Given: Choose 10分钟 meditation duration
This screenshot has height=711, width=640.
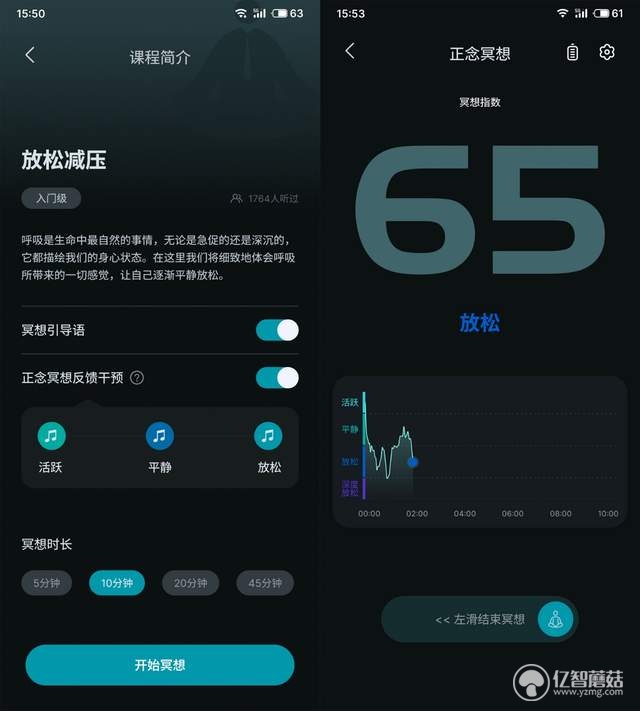Looking at the screenshot, I should (117, 583).
